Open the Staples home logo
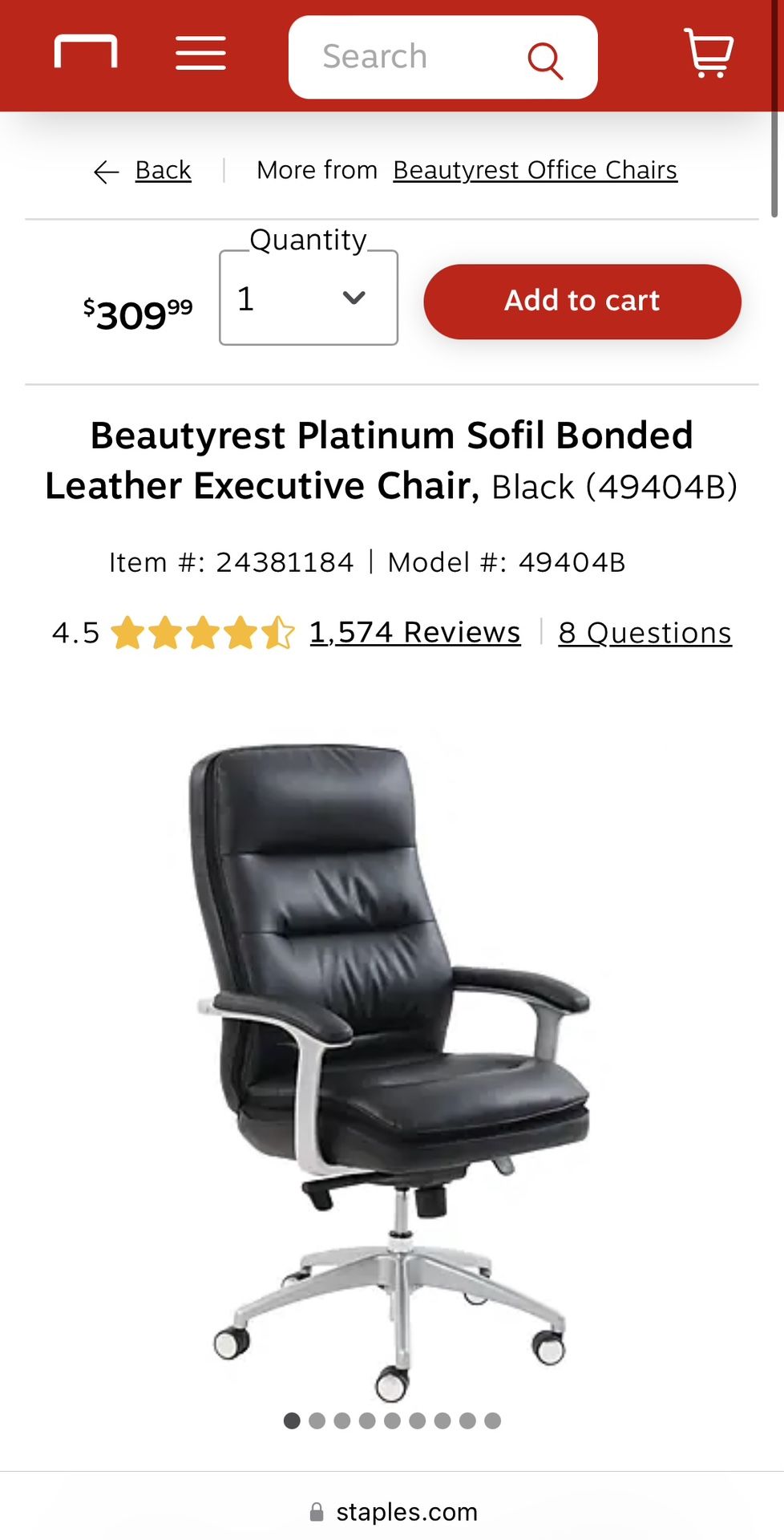Screen dimensions: 784x1540 pyautogui.click(x=86, y=52)
